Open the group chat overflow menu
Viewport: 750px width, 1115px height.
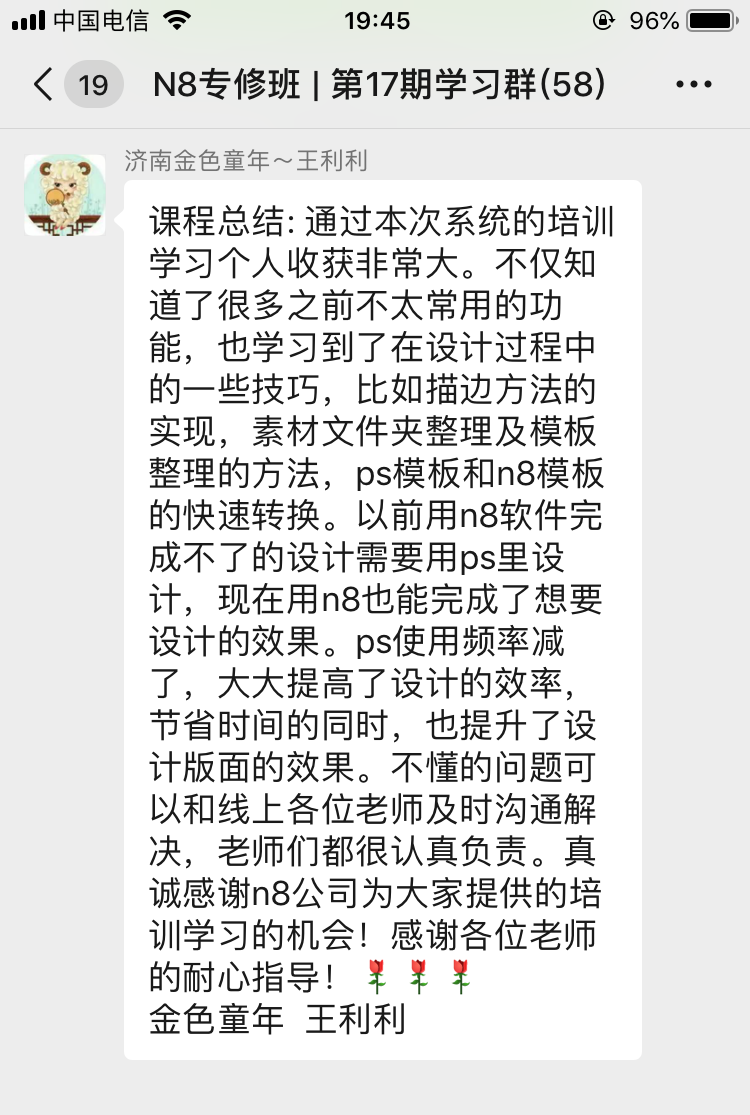coord(693,85)
